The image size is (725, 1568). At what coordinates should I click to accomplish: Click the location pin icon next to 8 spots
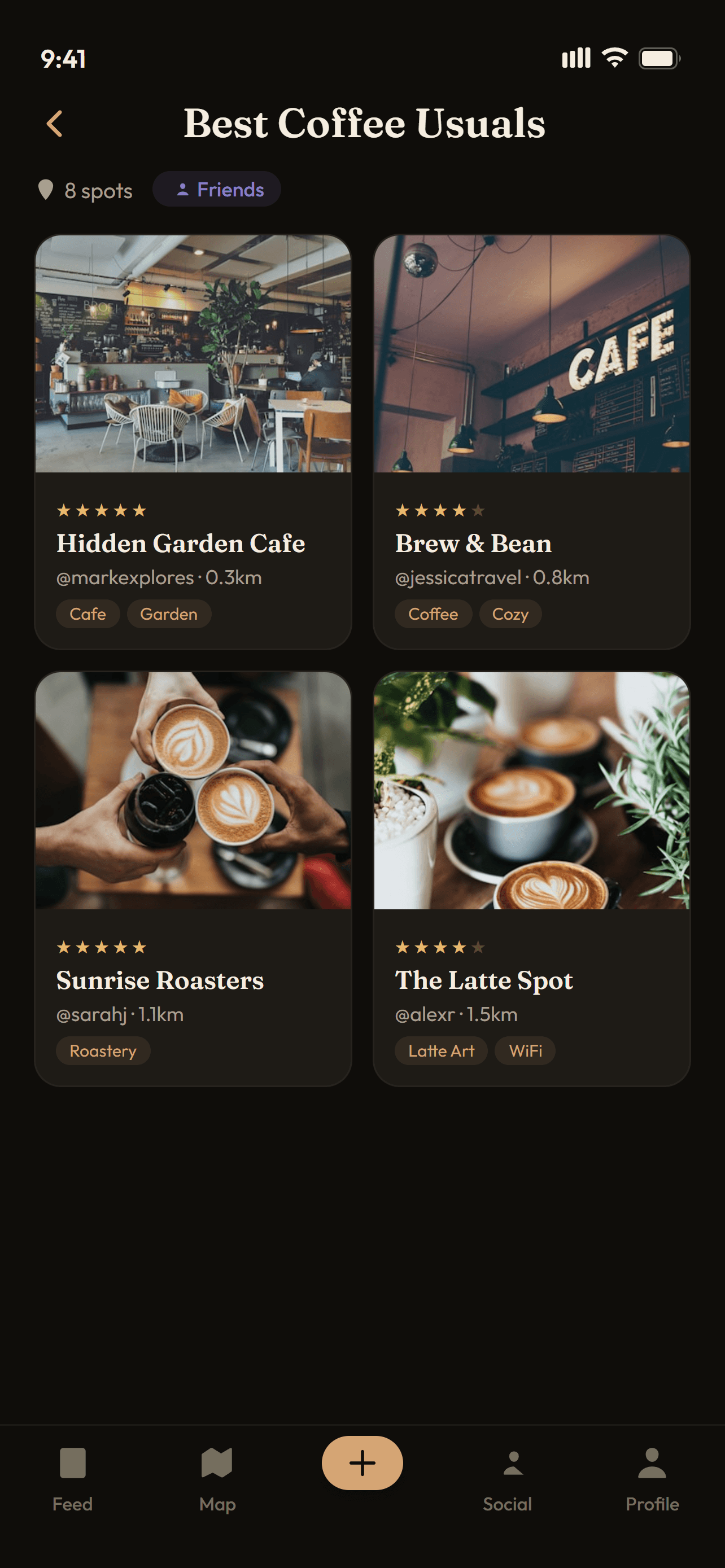point(47,190)
